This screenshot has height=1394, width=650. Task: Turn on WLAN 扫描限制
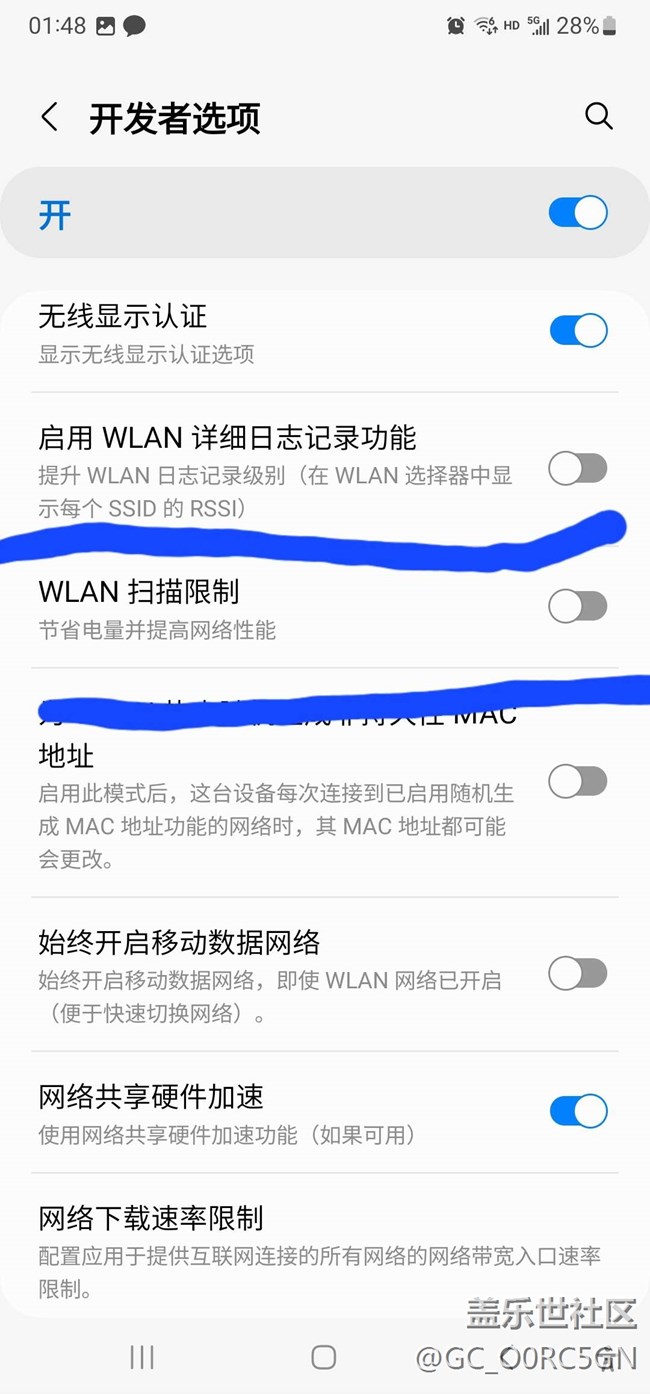tap(578, 605)
